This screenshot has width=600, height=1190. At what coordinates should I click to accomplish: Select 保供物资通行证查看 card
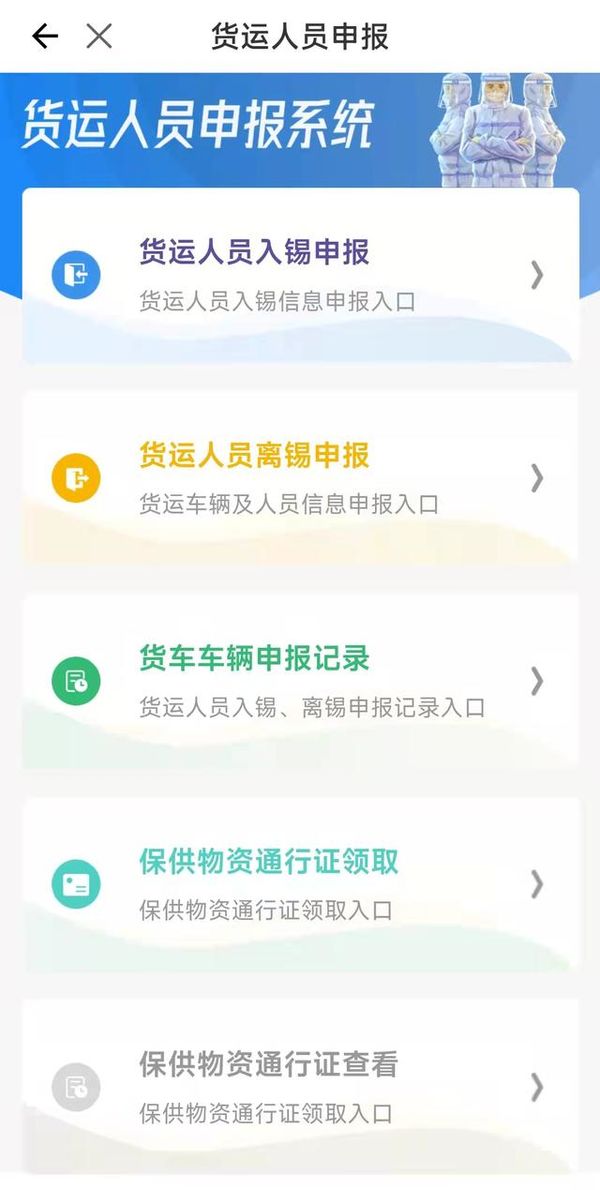pyautogui.click(x=300, y=1087)
